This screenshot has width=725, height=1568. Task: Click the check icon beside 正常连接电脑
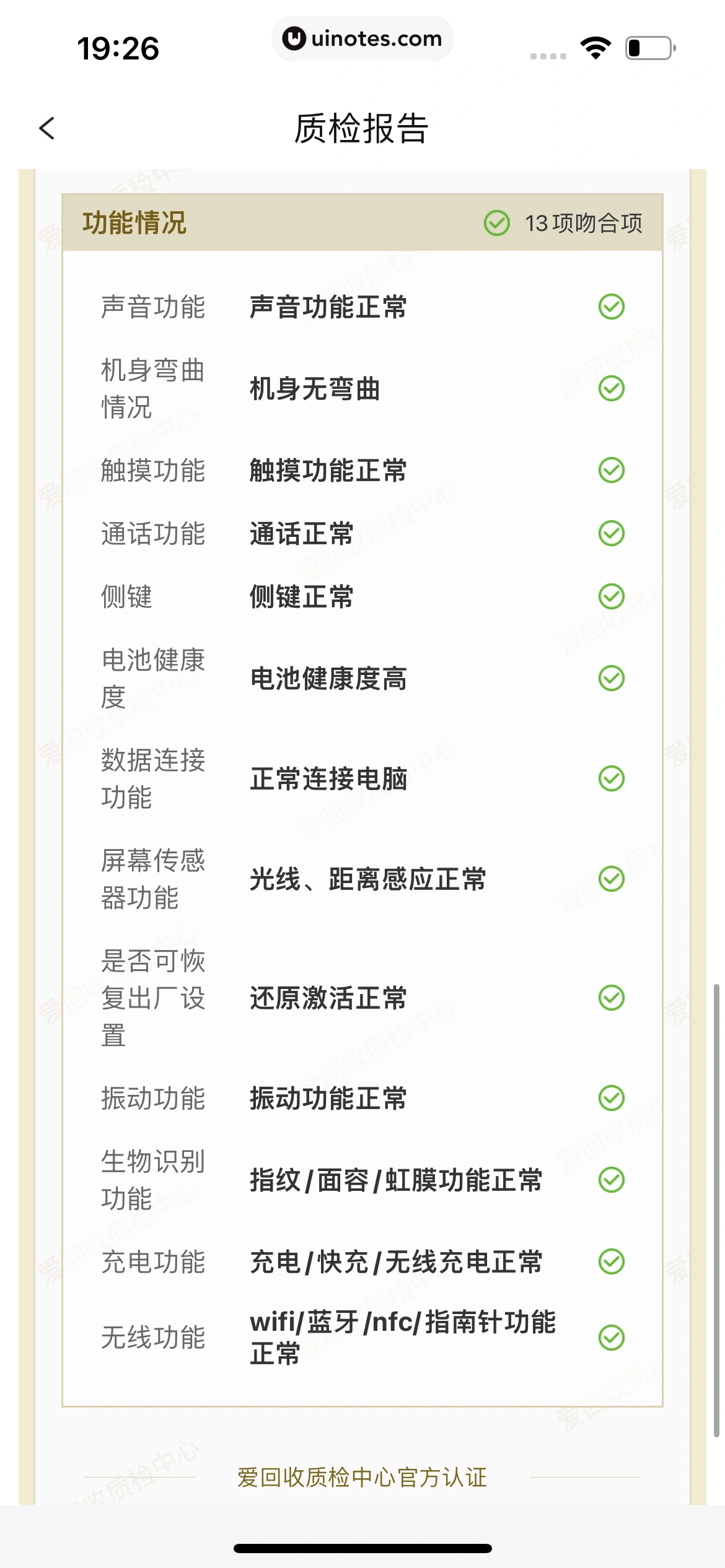tap(612, 779)
